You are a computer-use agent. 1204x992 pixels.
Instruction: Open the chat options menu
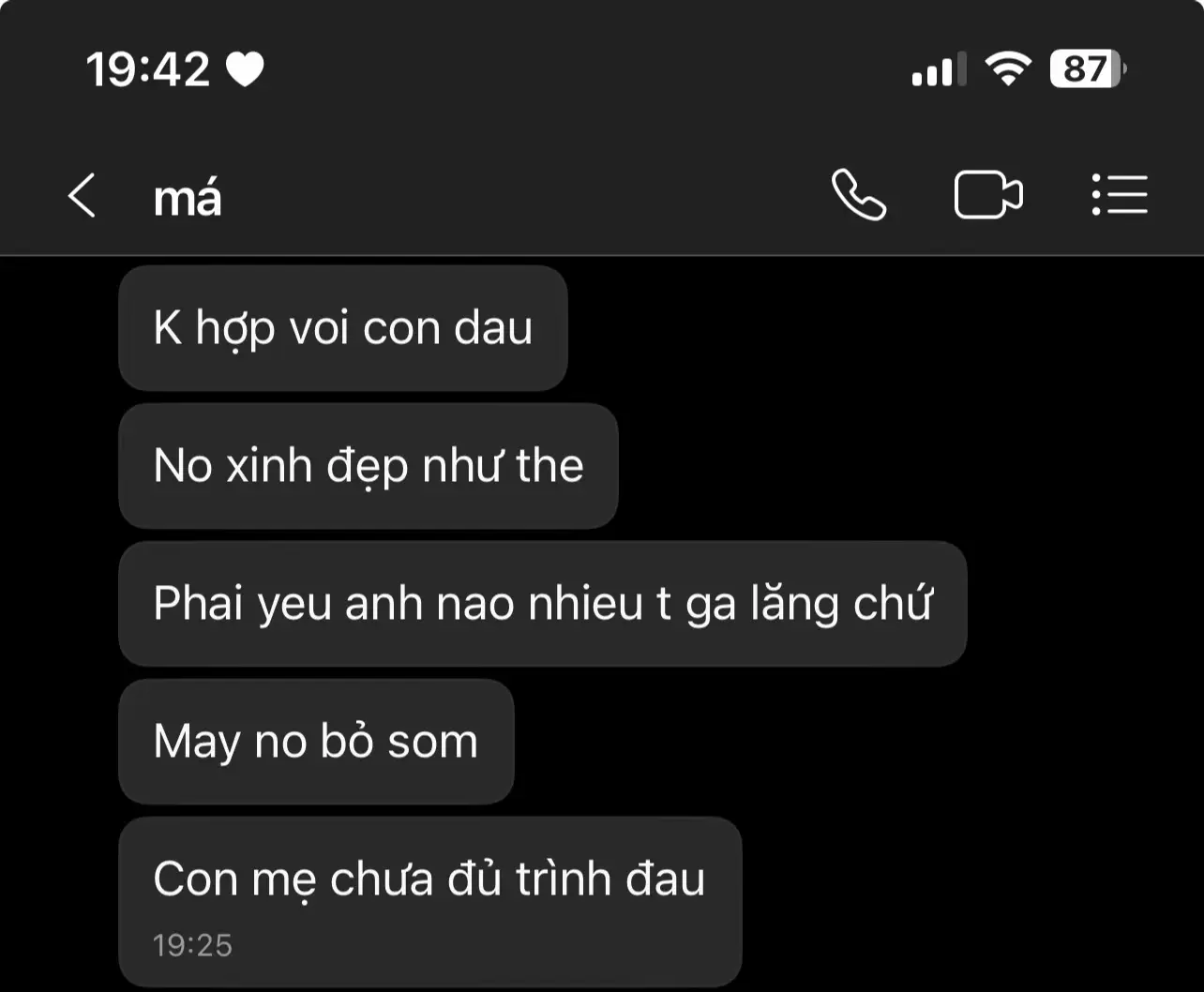click(1120, 195)
